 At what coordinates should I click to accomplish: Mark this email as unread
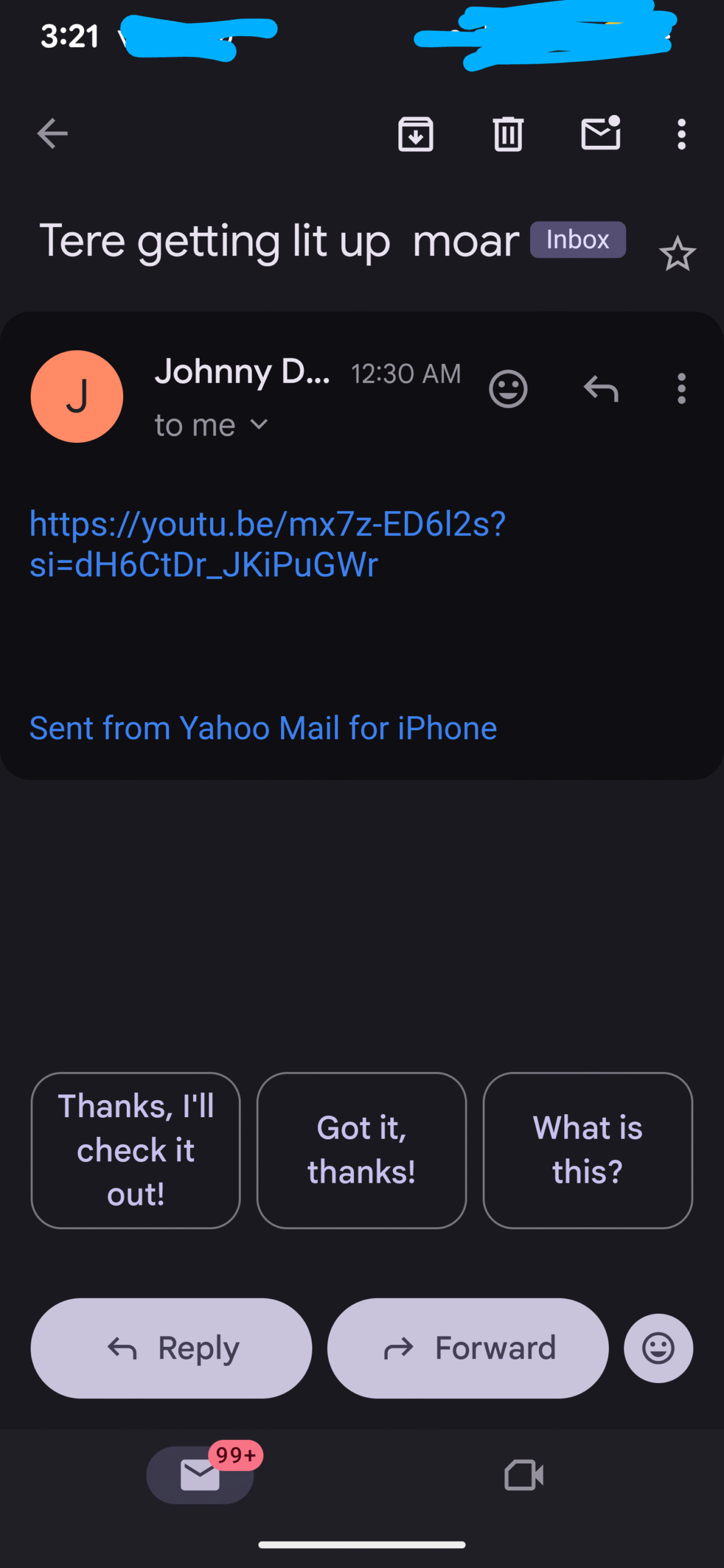[x=600, y=133]
